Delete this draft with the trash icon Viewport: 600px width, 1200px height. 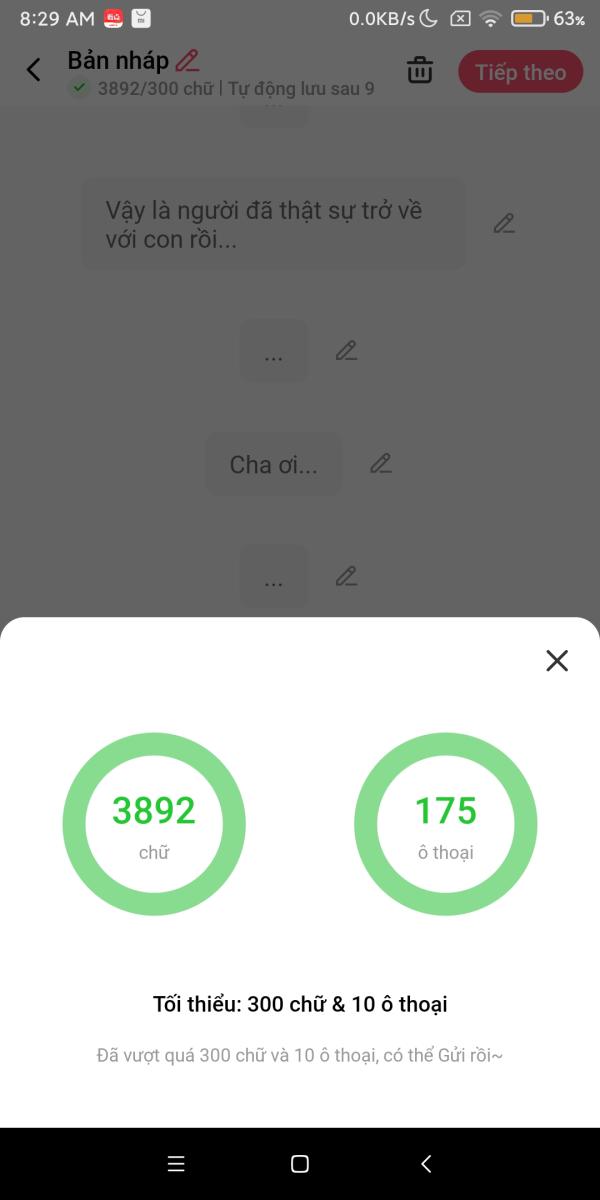pyautogui.click(x=420, y=71)
